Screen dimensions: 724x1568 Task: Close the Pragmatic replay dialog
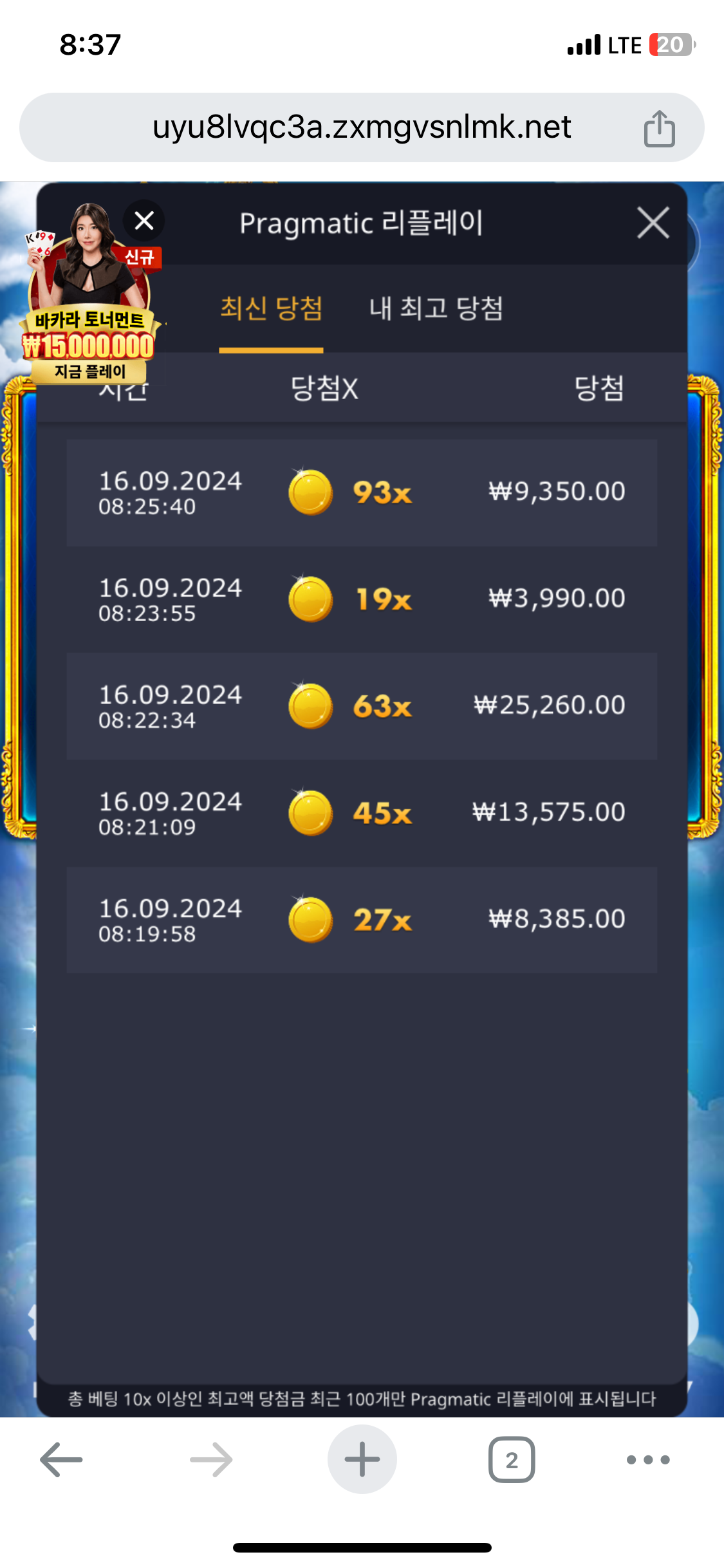[x=653, y=223]
